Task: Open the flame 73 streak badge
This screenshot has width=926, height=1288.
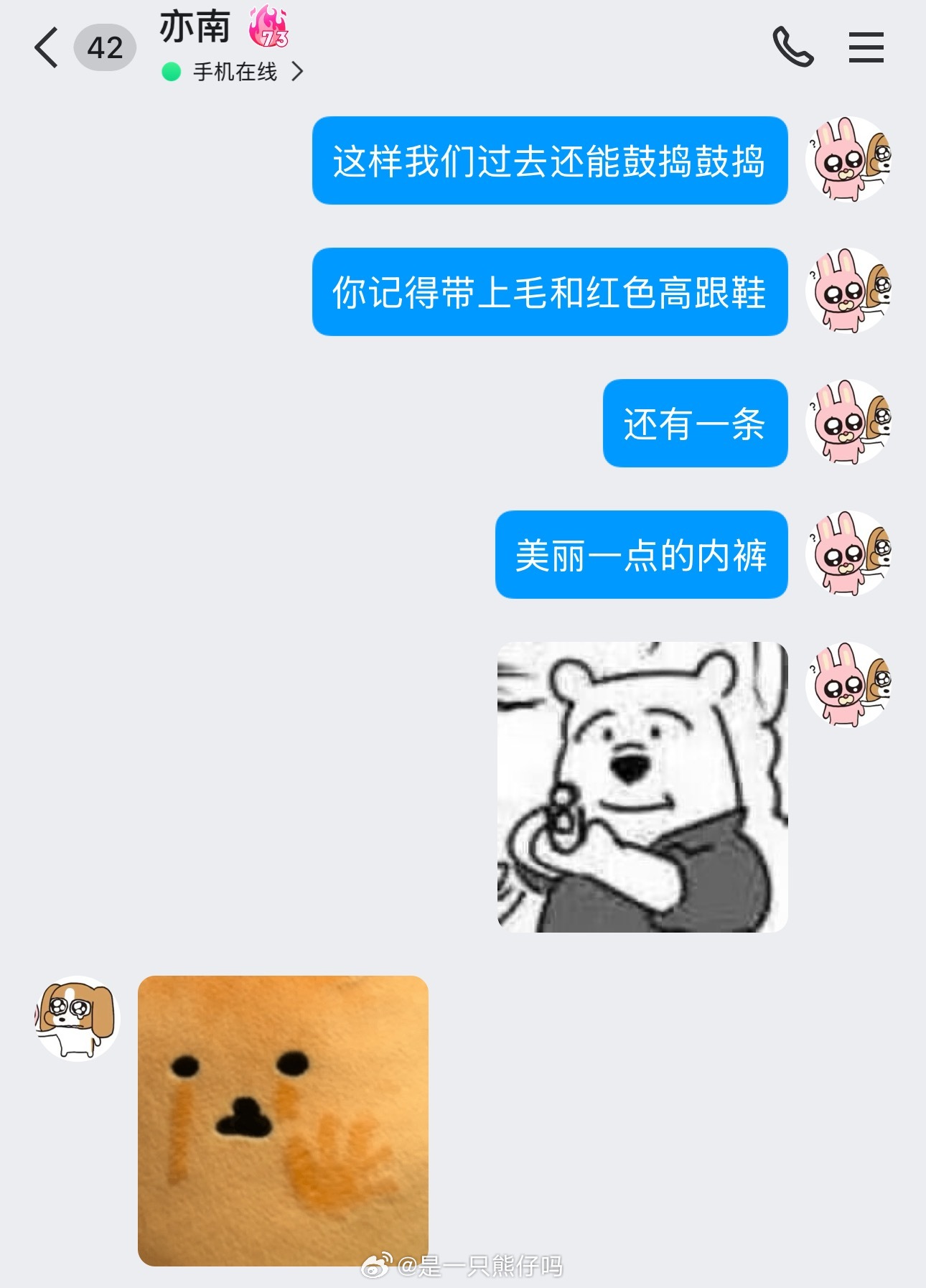Action: pyautogui.click(x=268, y=27)
